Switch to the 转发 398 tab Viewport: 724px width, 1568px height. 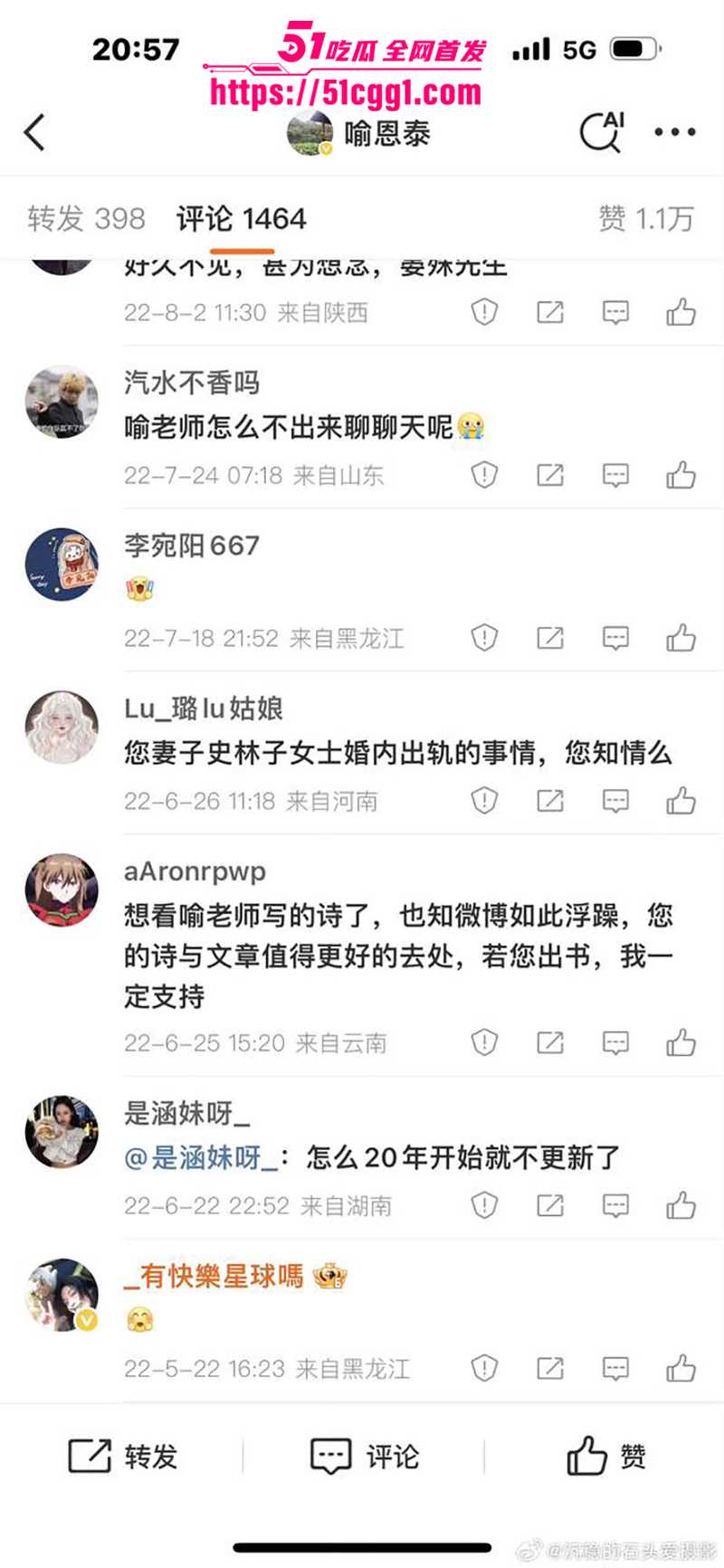point(86,219)
